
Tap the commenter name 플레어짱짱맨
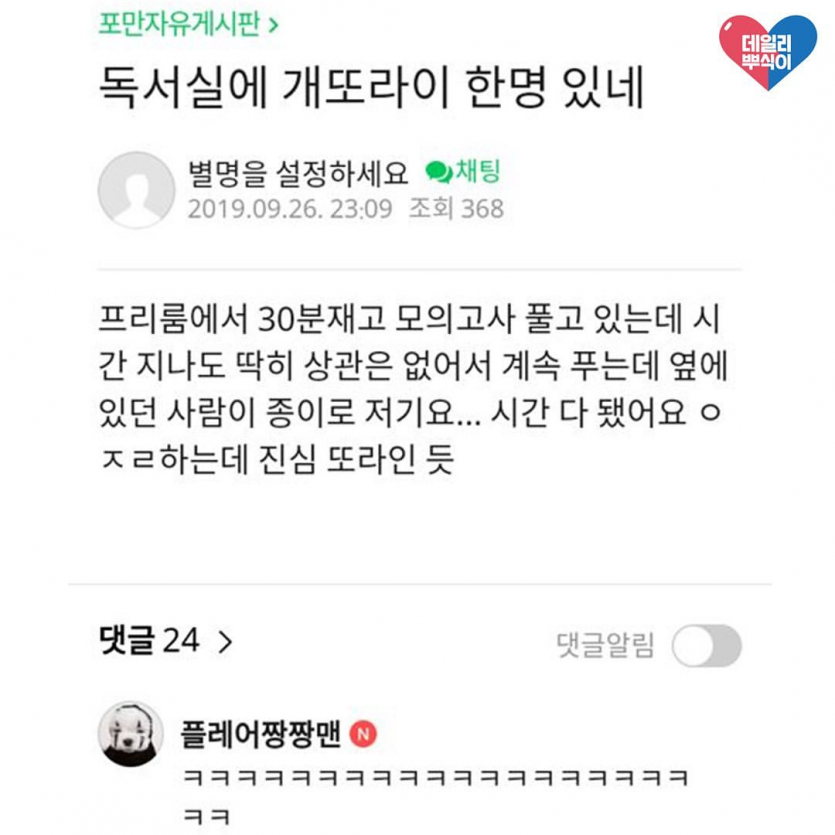(262, 734)
